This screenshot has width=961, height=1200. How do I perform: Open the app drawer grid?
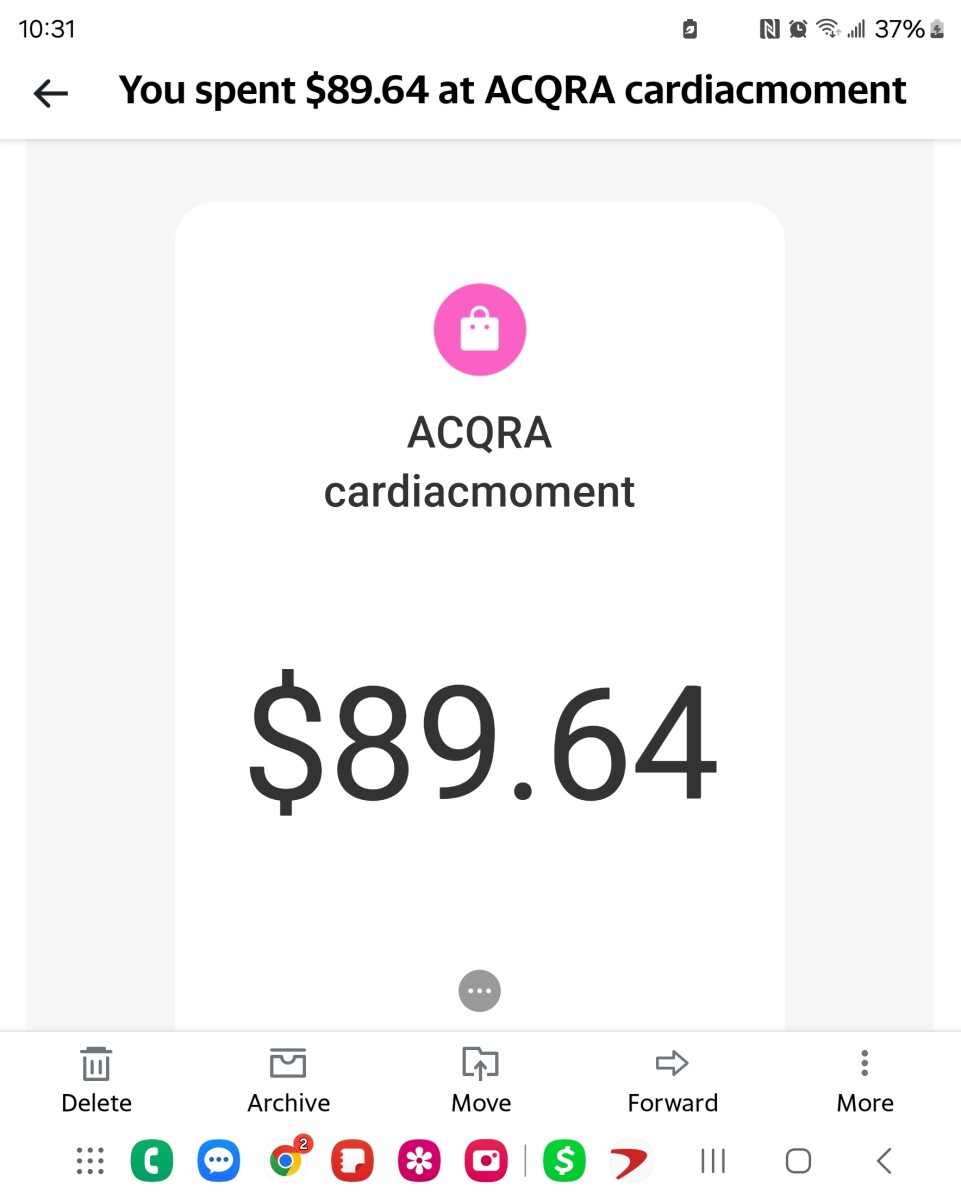coord(90,1161)
